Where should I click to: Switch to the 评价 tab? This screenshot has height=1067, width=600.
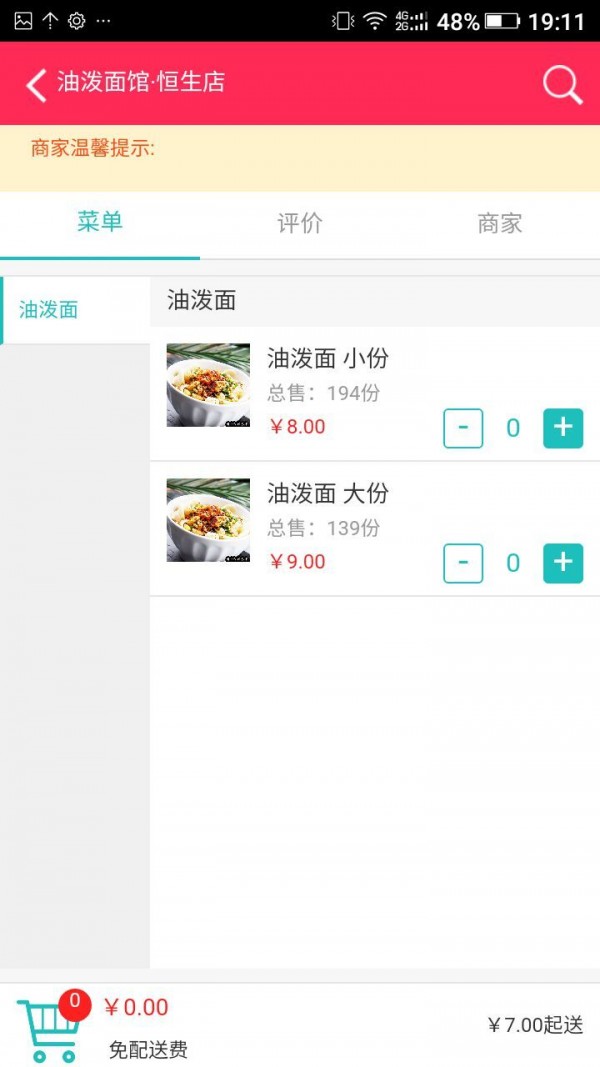click(300, 223)
